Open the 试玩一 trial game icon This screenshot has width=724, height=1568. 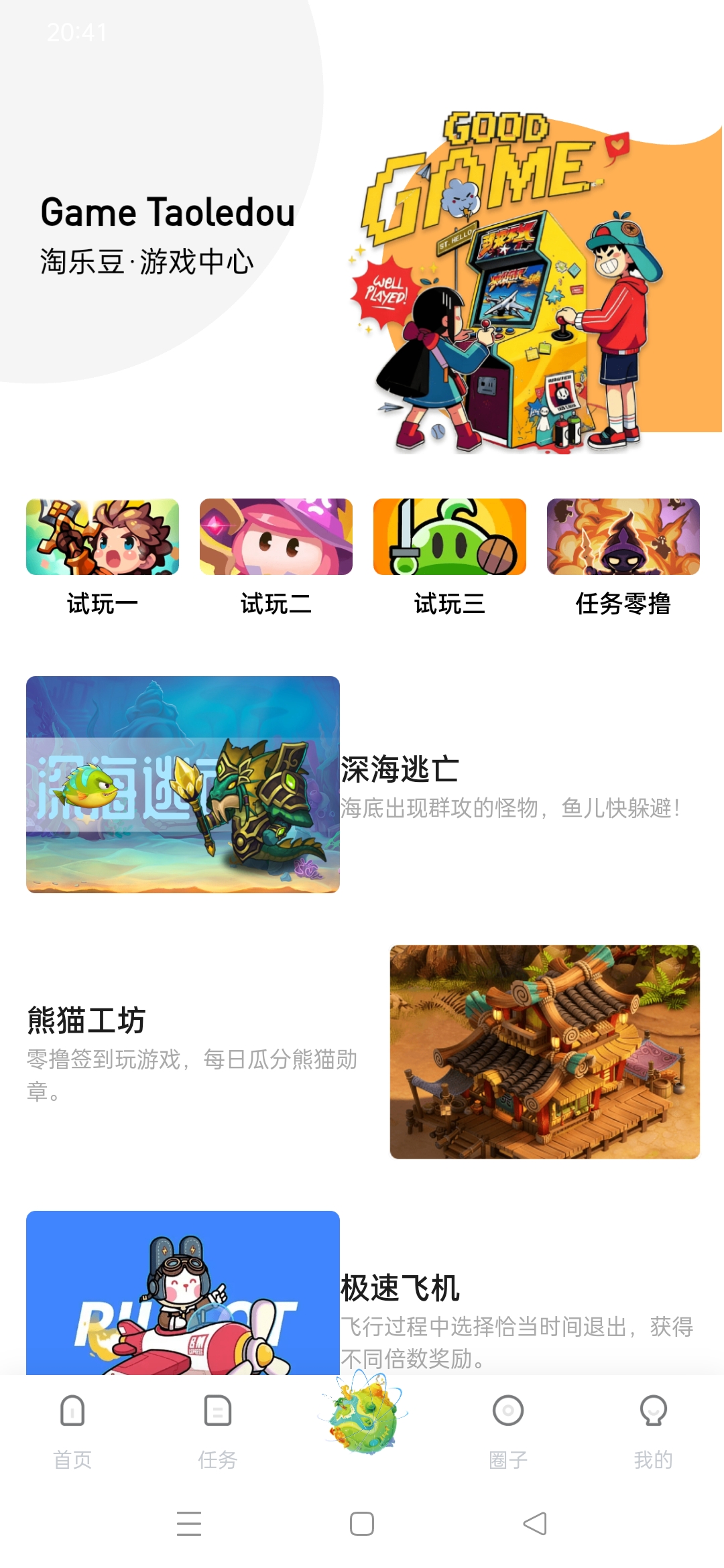tap(104, 537)
